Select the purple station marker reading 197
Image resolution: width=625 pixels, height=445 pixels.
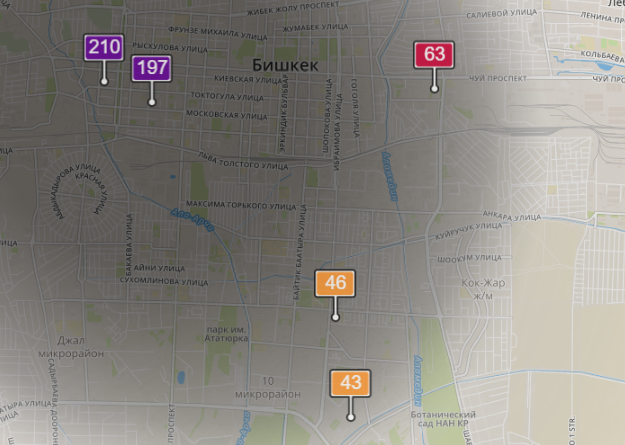[x=152, y=68]
